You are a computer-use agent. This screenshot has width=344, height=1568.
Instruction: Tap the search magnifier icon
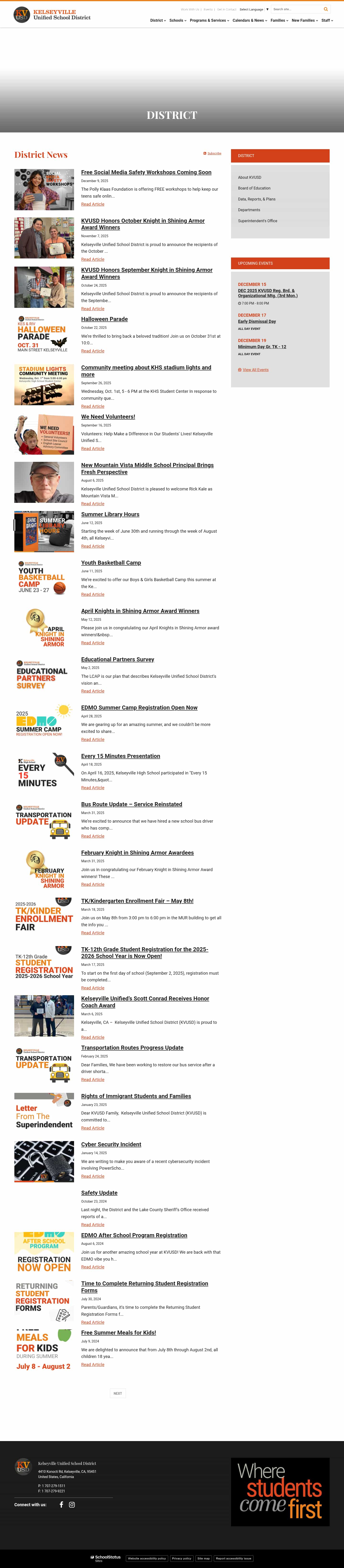[x=326, y=9]
